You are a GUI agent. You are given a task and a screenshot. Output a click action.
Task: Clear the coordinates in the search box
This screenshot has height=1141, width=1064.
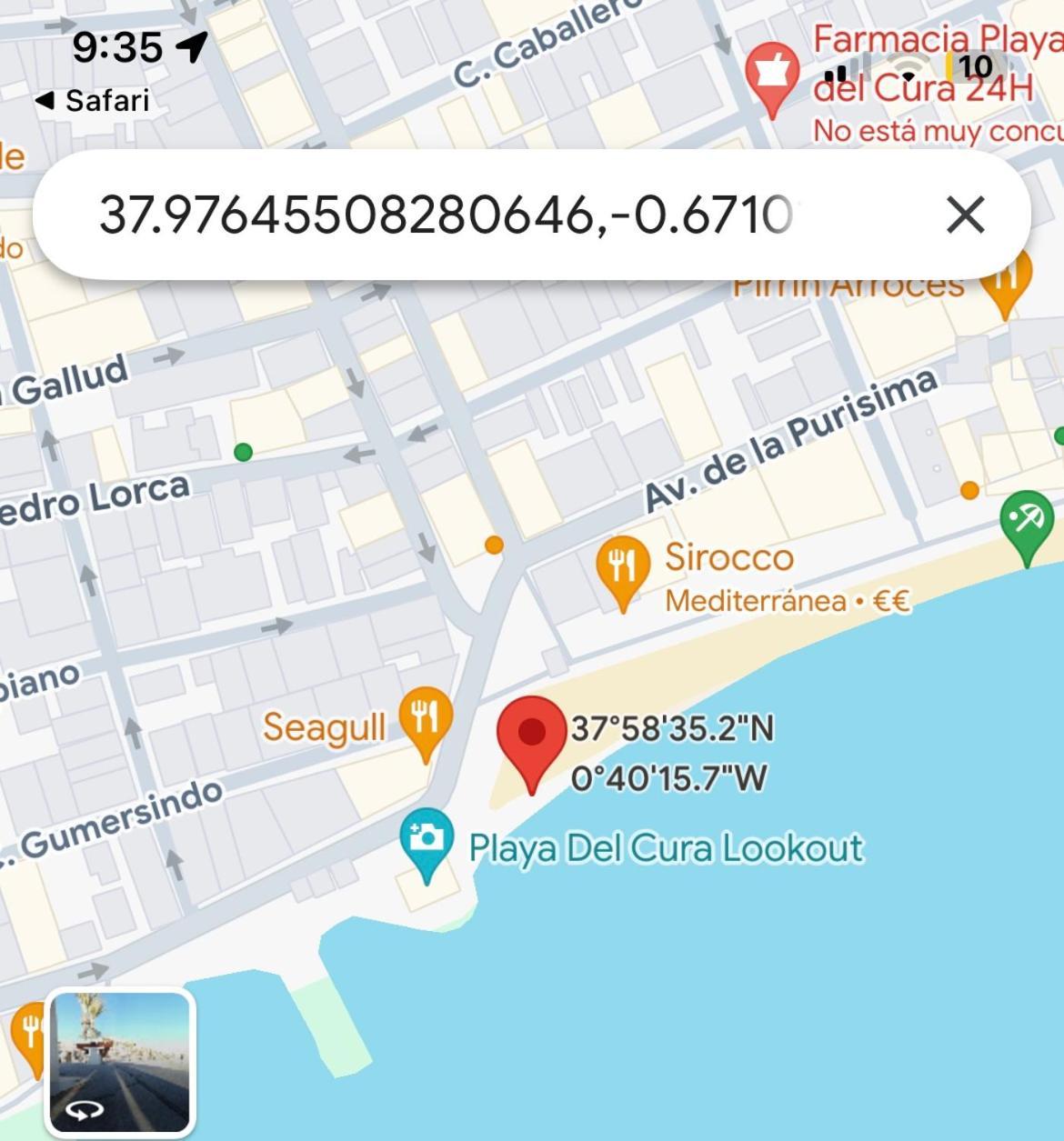[965, 215]
